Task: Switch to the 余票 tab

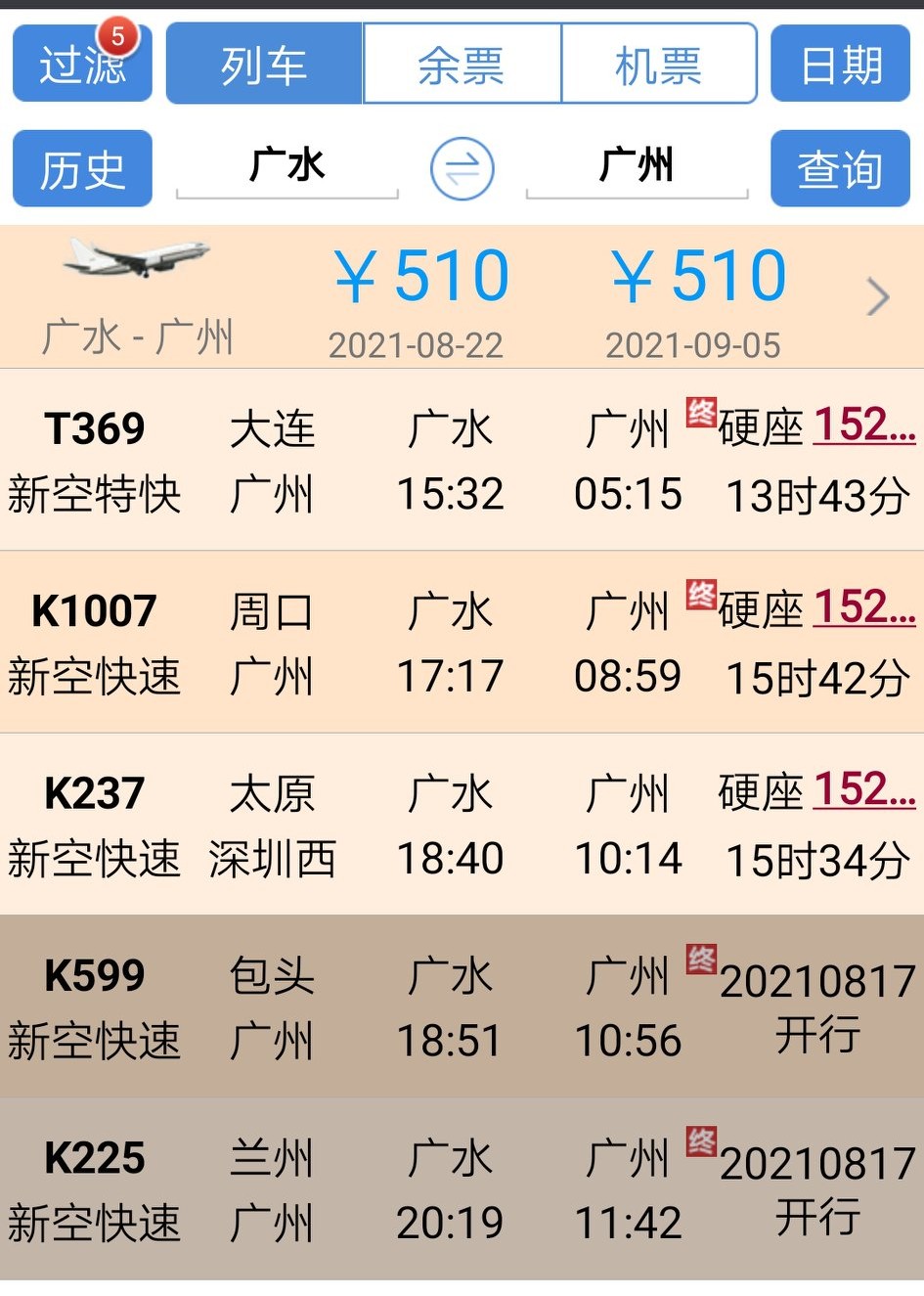Action: [460, 65]
